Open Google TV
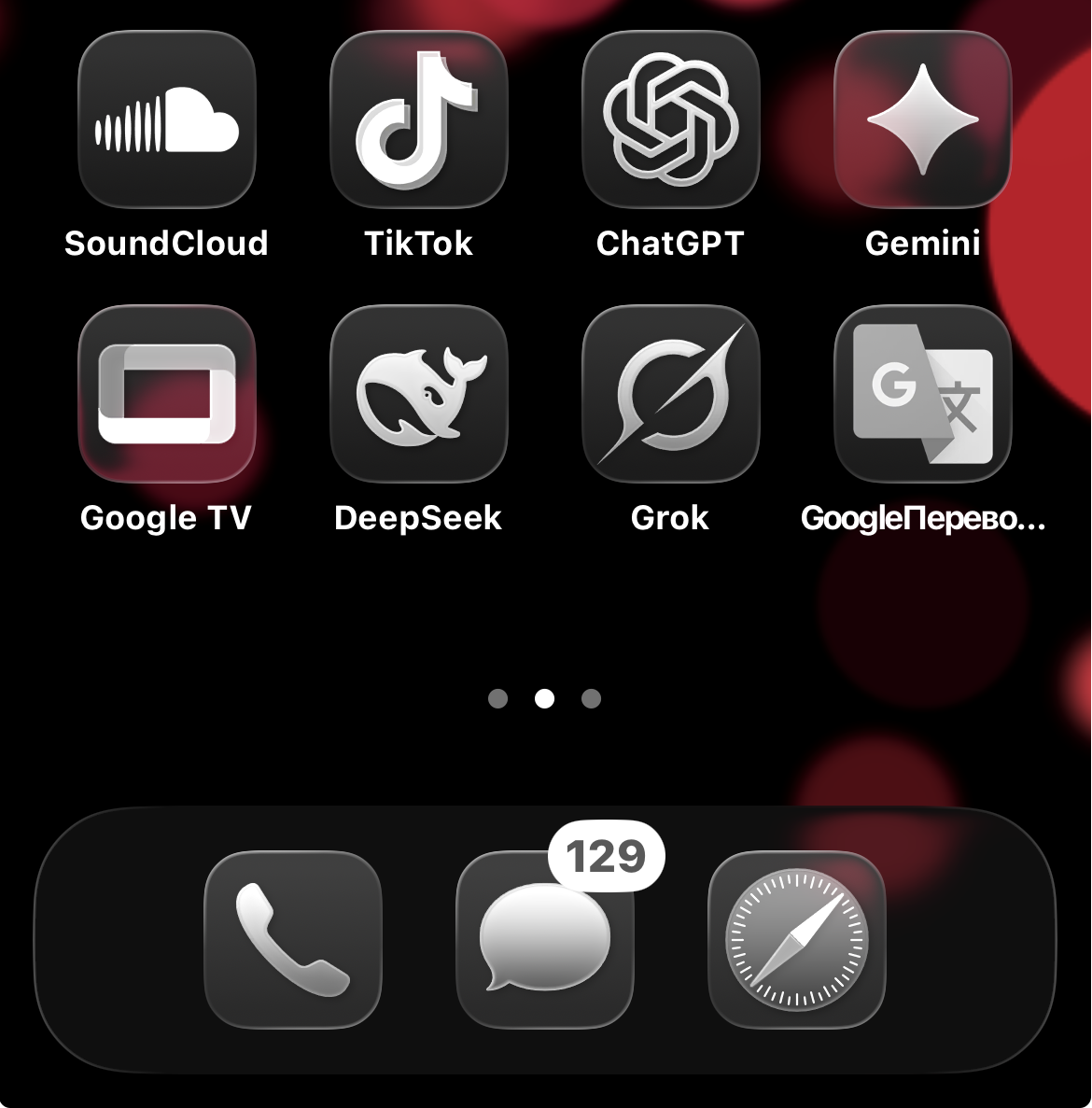 (x=166, y=394)
